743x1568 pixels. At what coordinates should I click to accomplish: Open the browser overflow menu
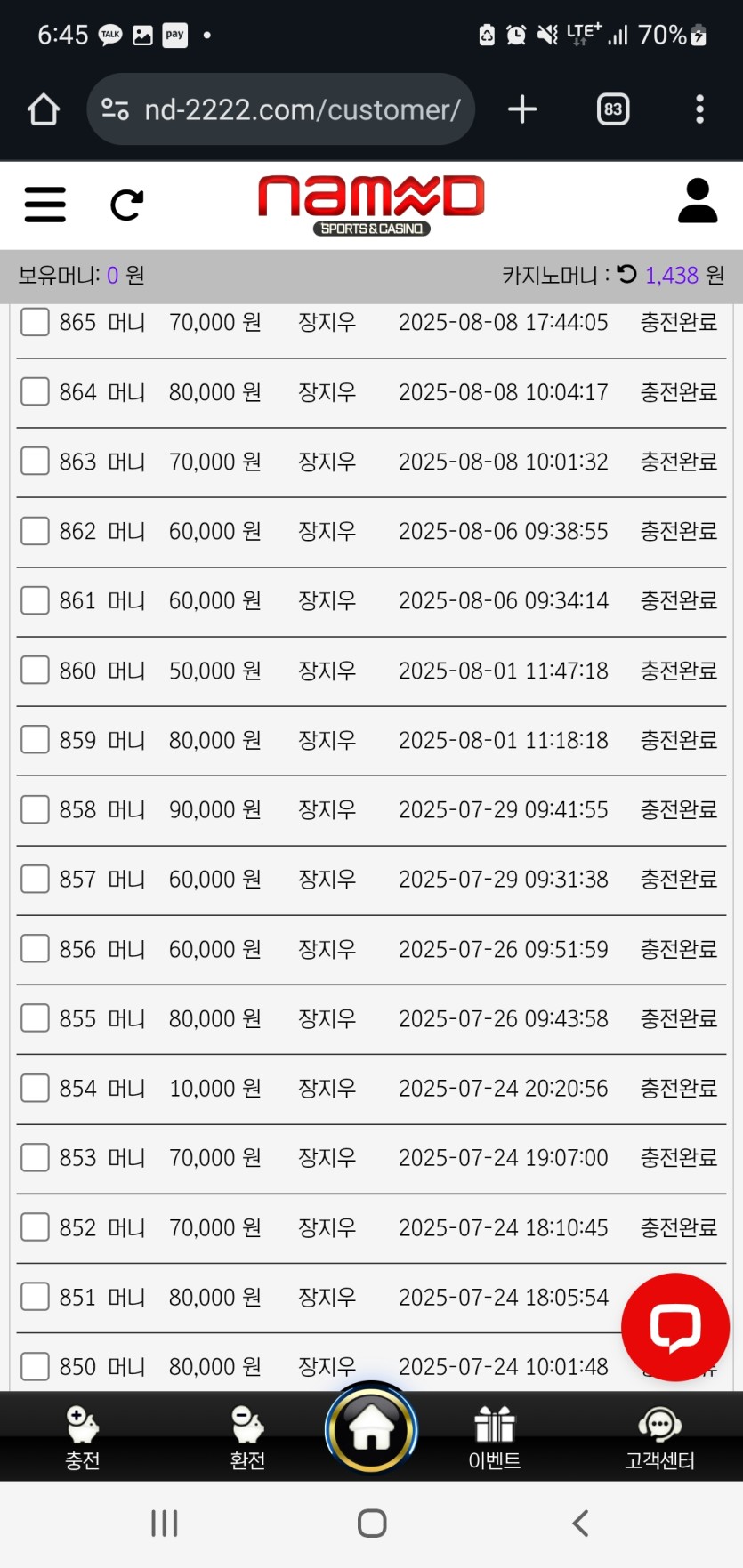tap(699, 109)
